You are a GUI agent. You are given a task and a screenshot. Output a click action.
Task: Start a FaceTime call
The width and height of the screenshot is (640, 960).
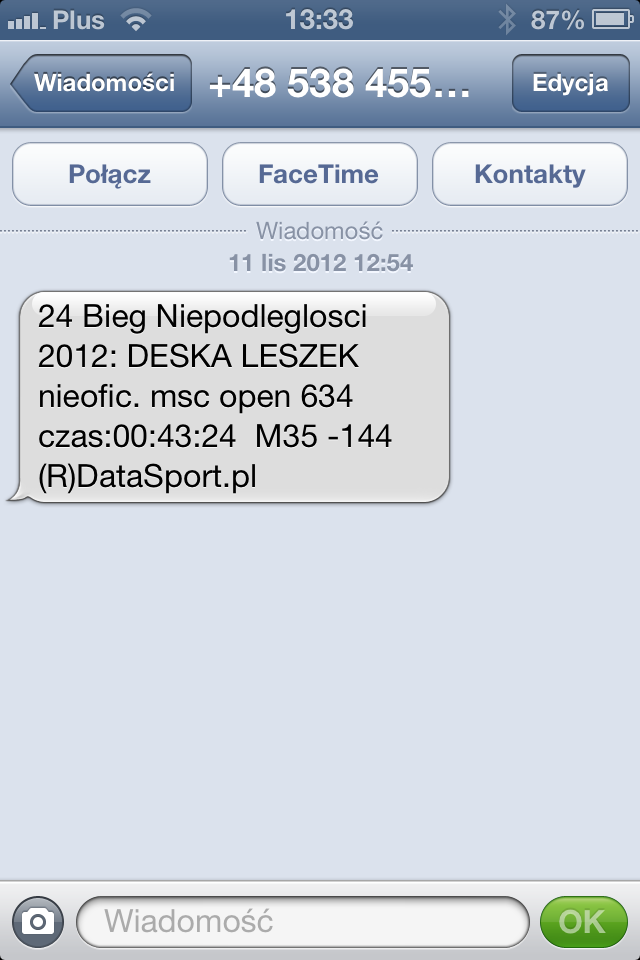click(x=319, y=174)
